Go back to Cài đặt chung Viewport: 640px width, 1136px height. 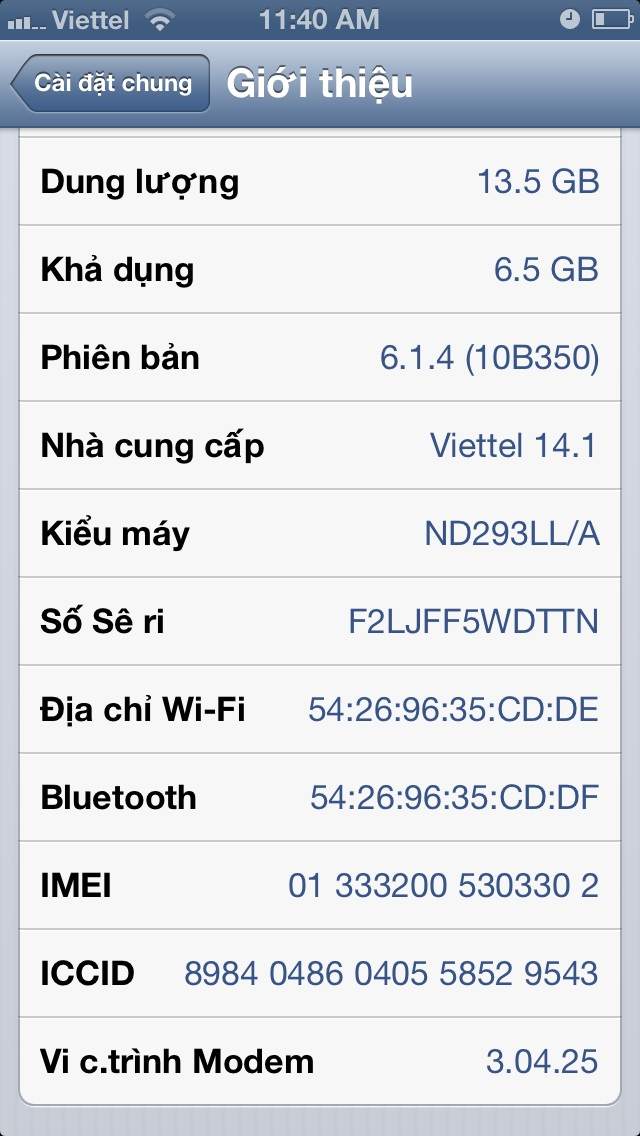click(x=110, y=83)
